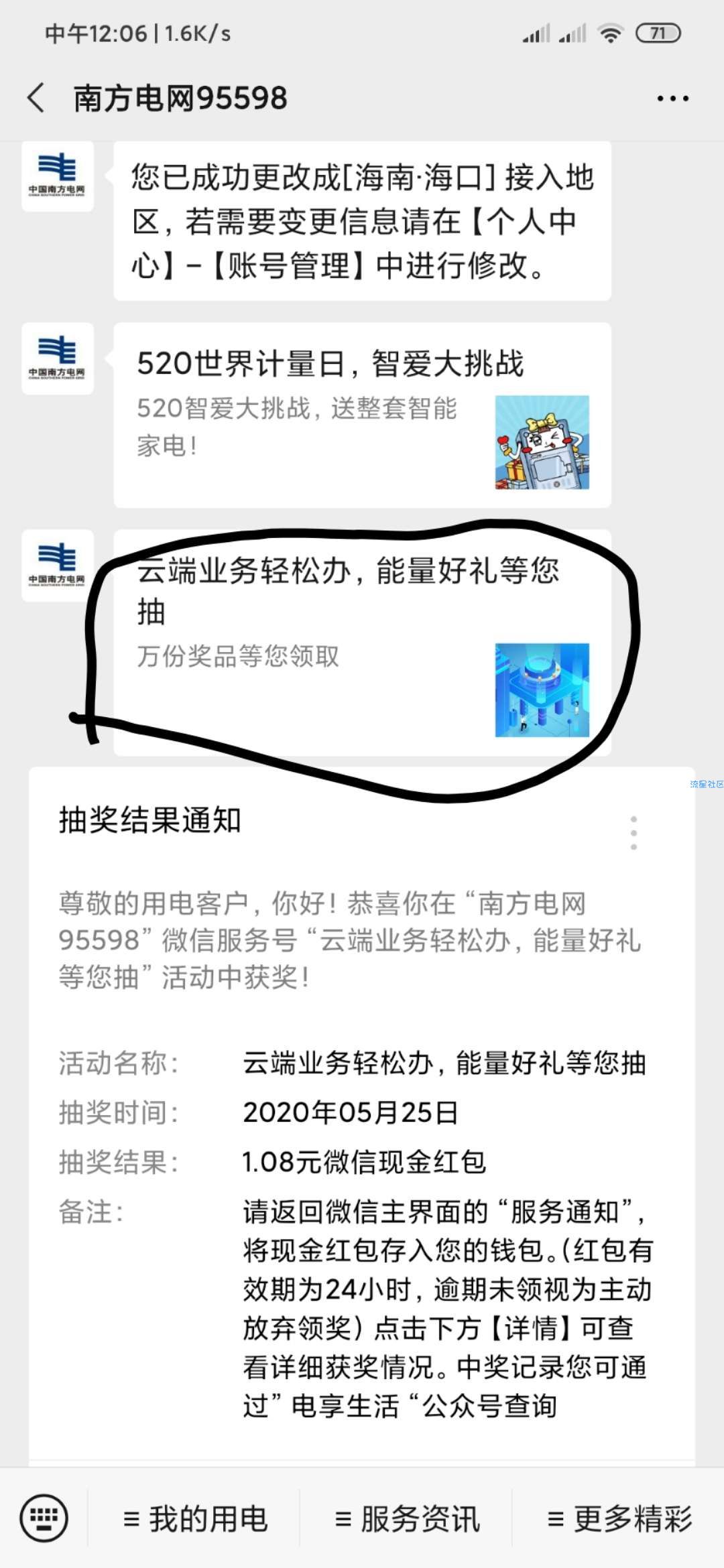Expand the 服务资讯 menu
The width and height of the screenshot is (724, 1568).
(407, 1518)
